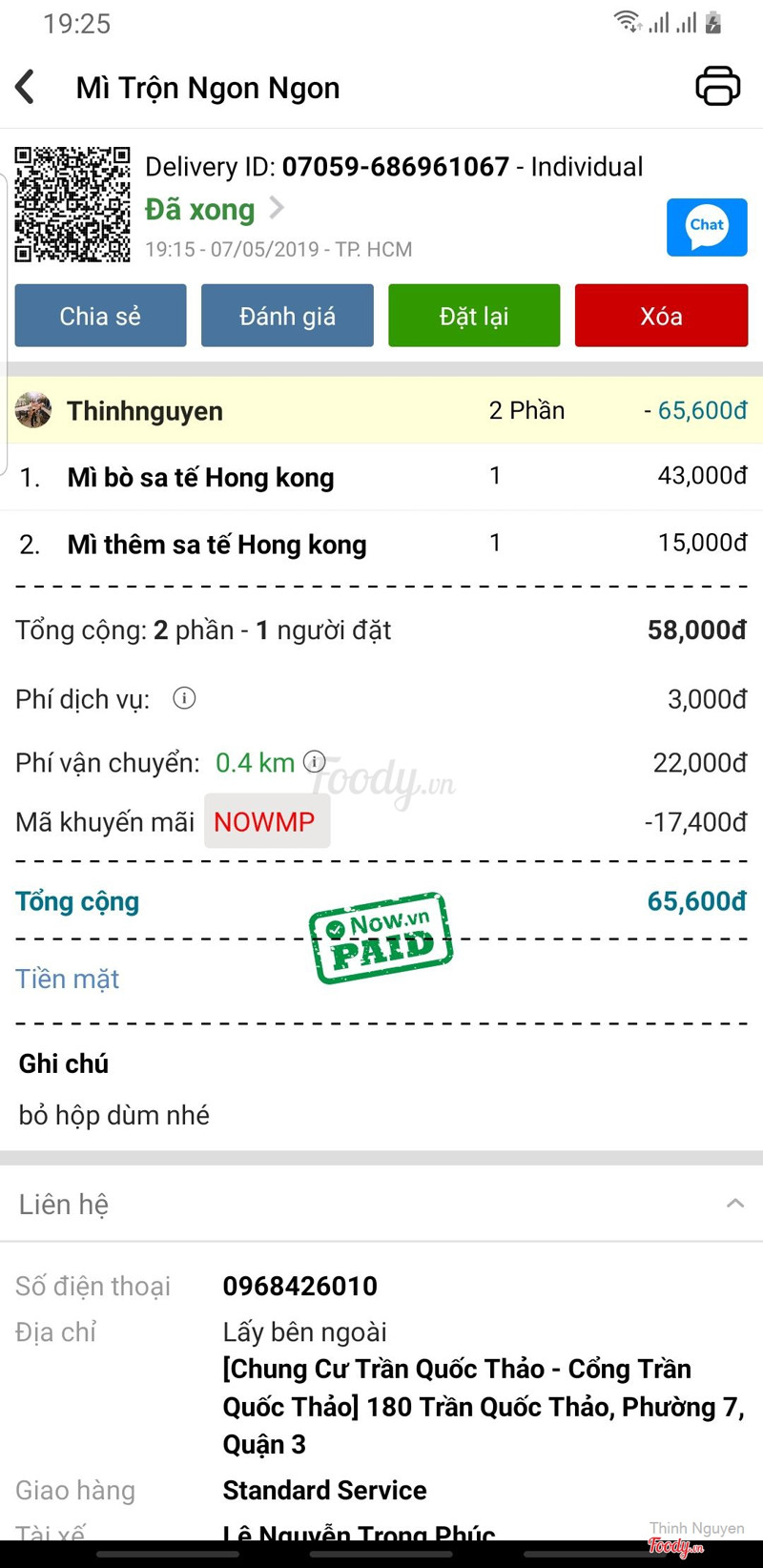Open the Chat button
763x1568 pixels.
[x=706, y=227]
